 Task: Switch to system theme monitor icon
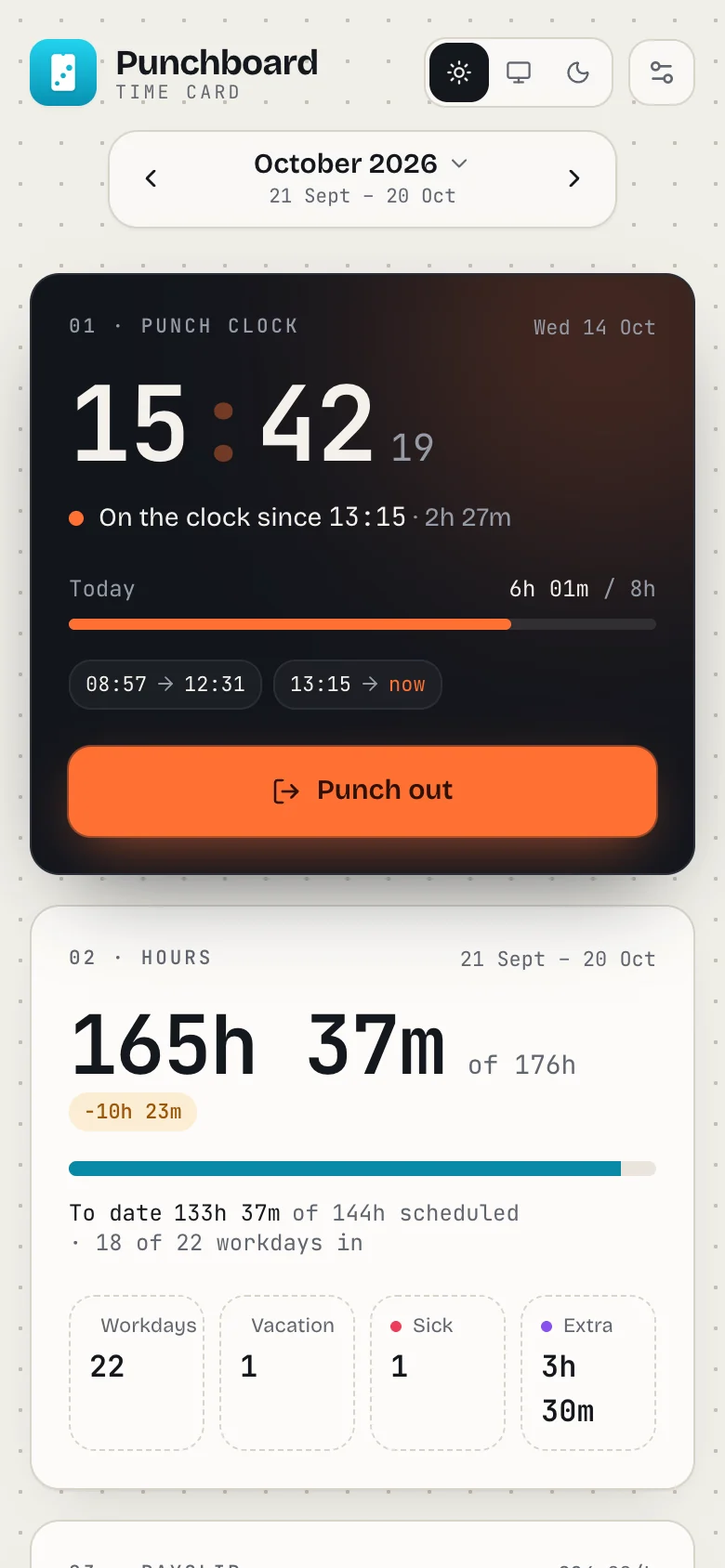click(x=519, y=72)
